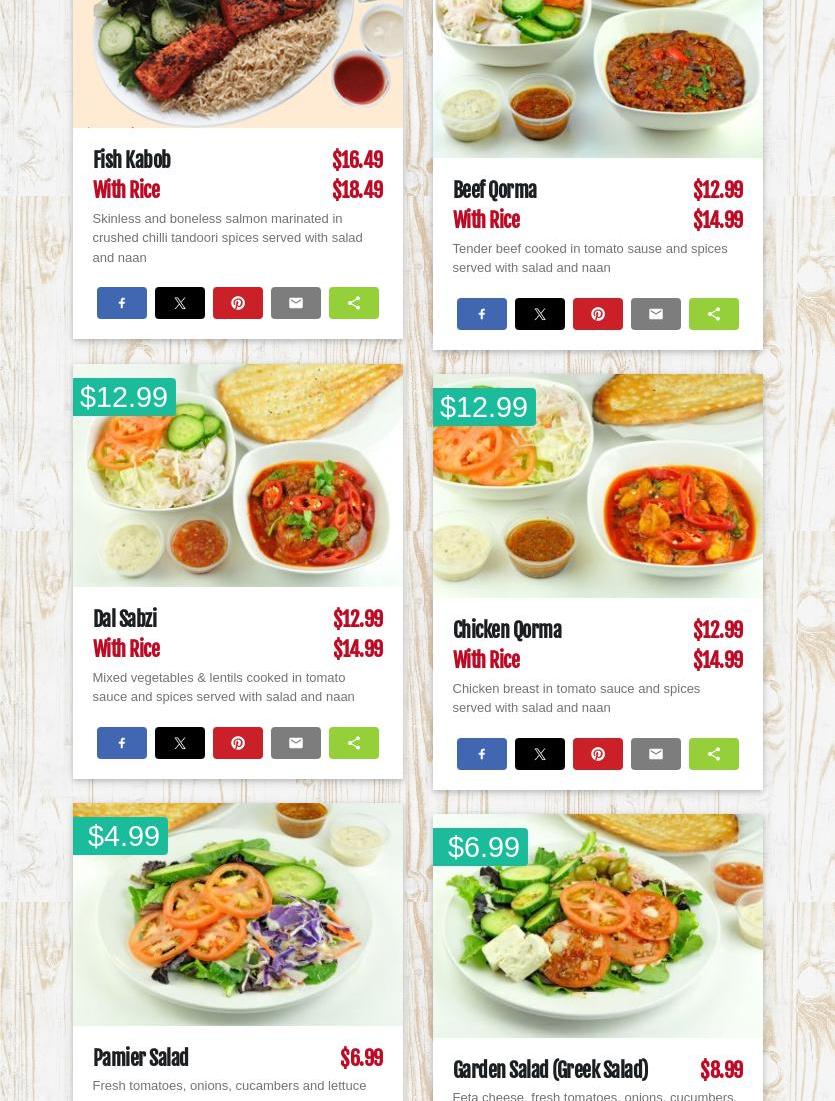835x1101 pixels.
Task: Open ShareThis options for Beef Qorma
Action: tap(714, 314)
